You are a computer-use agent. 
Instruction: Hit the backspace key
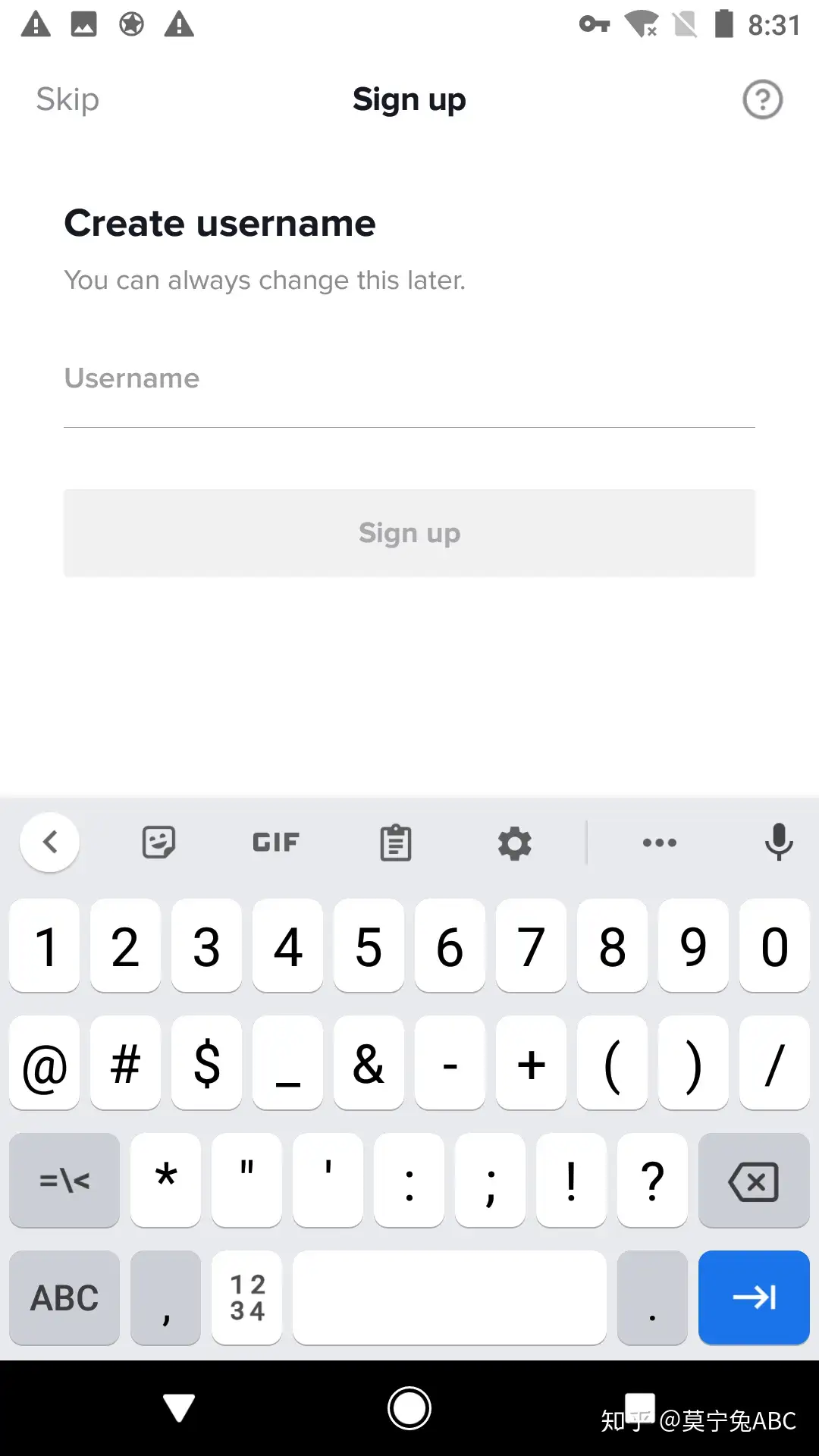click(x=753, y=1181)
